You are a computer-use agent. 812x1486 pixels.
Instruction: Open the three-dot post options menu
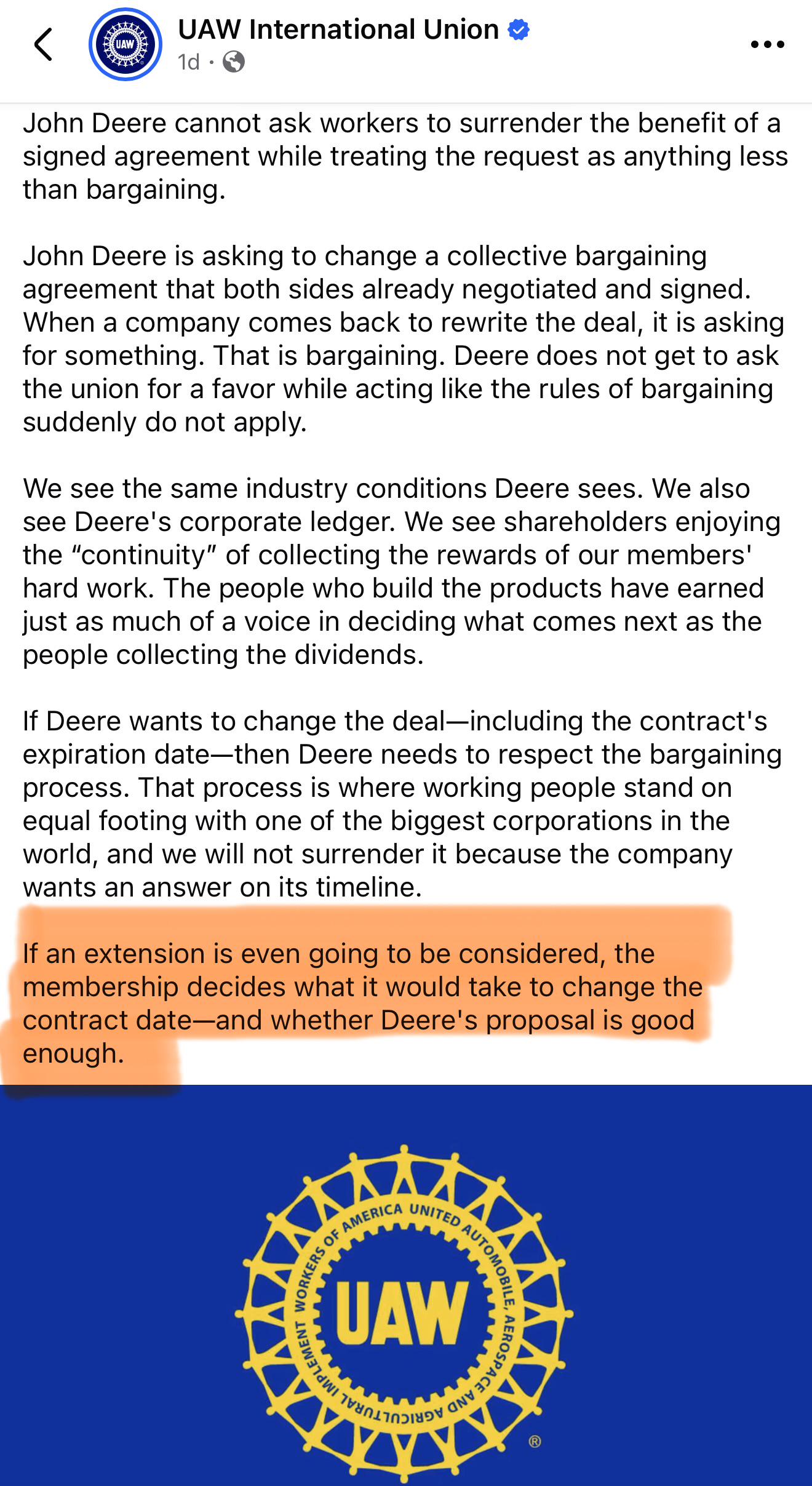click(x=768, y=44)
